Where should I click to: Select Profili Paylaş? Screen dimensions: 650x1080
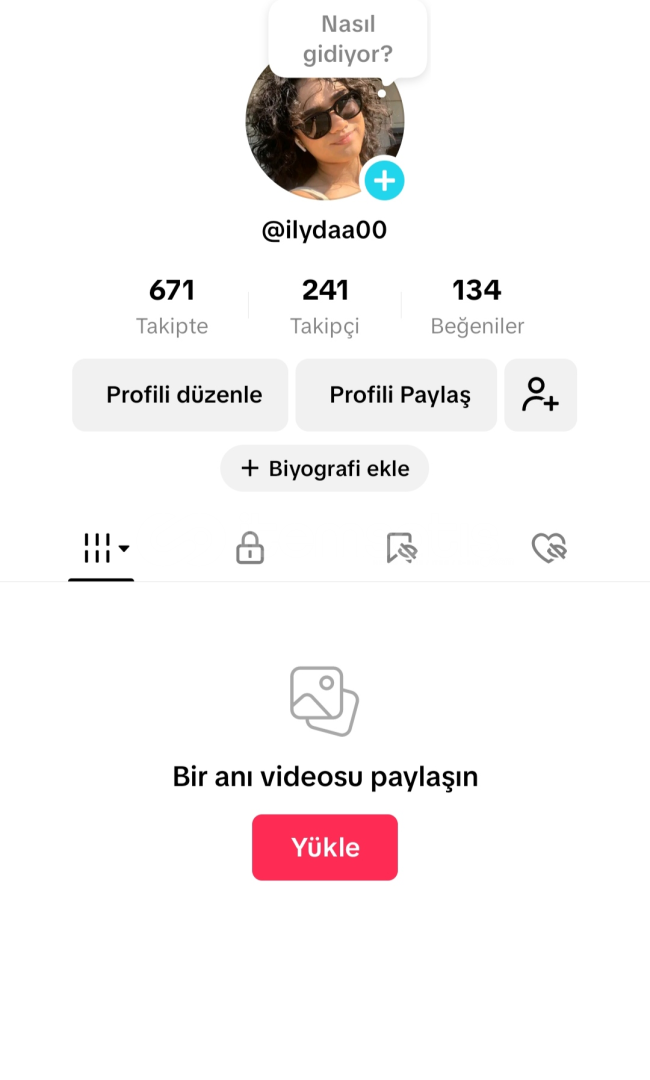coord(396,395)
